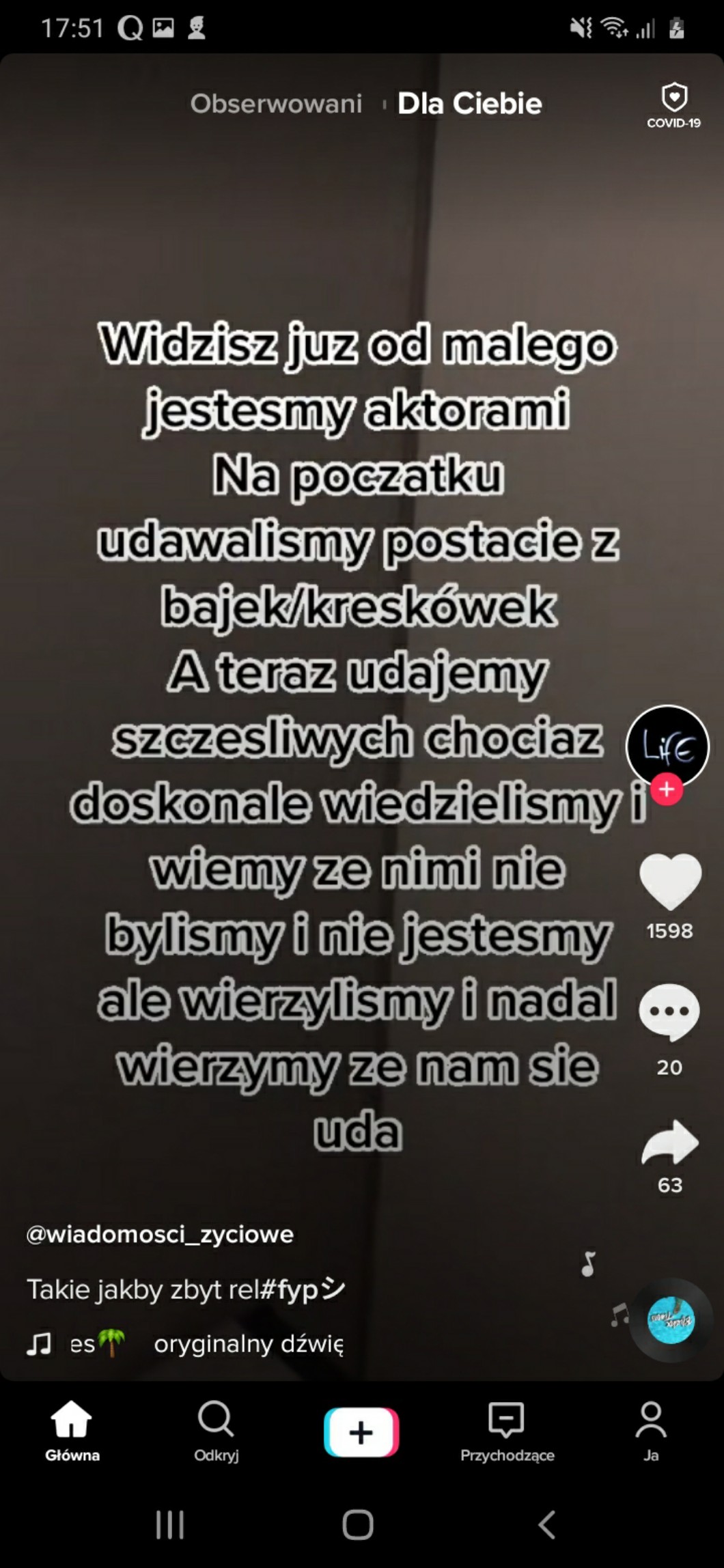Switch to the Odkryj tab

[216, 1430]
